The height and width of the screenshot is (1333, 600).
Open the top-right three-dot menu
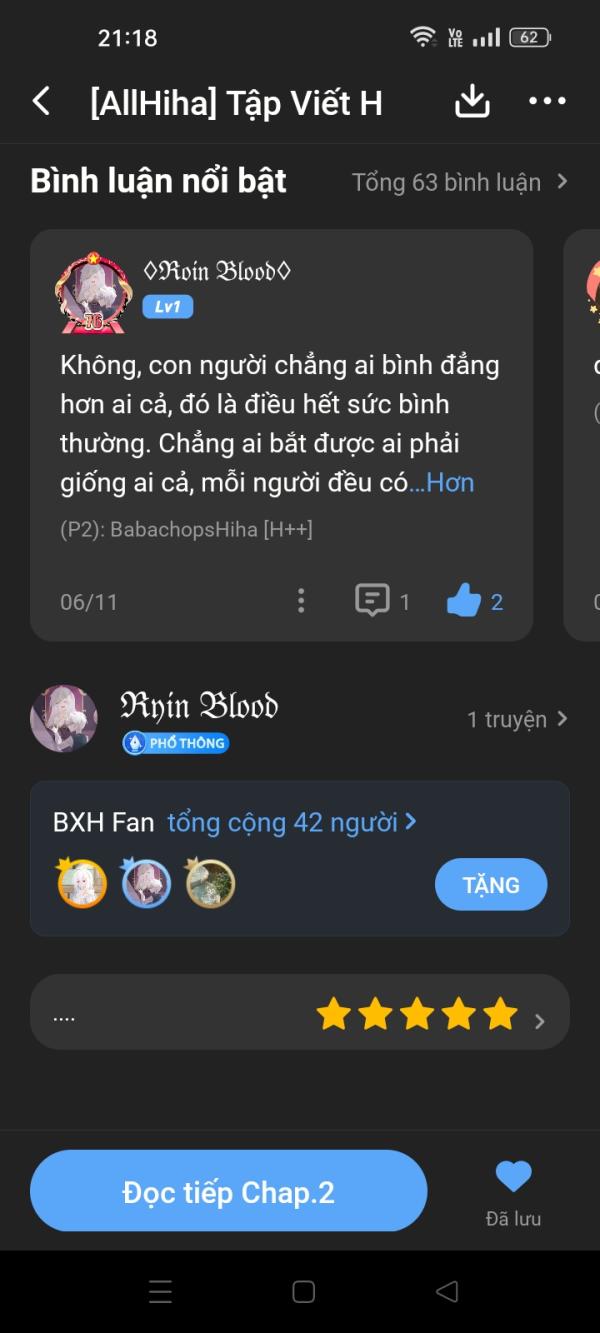pyautogui.click(x=547, y=101)
